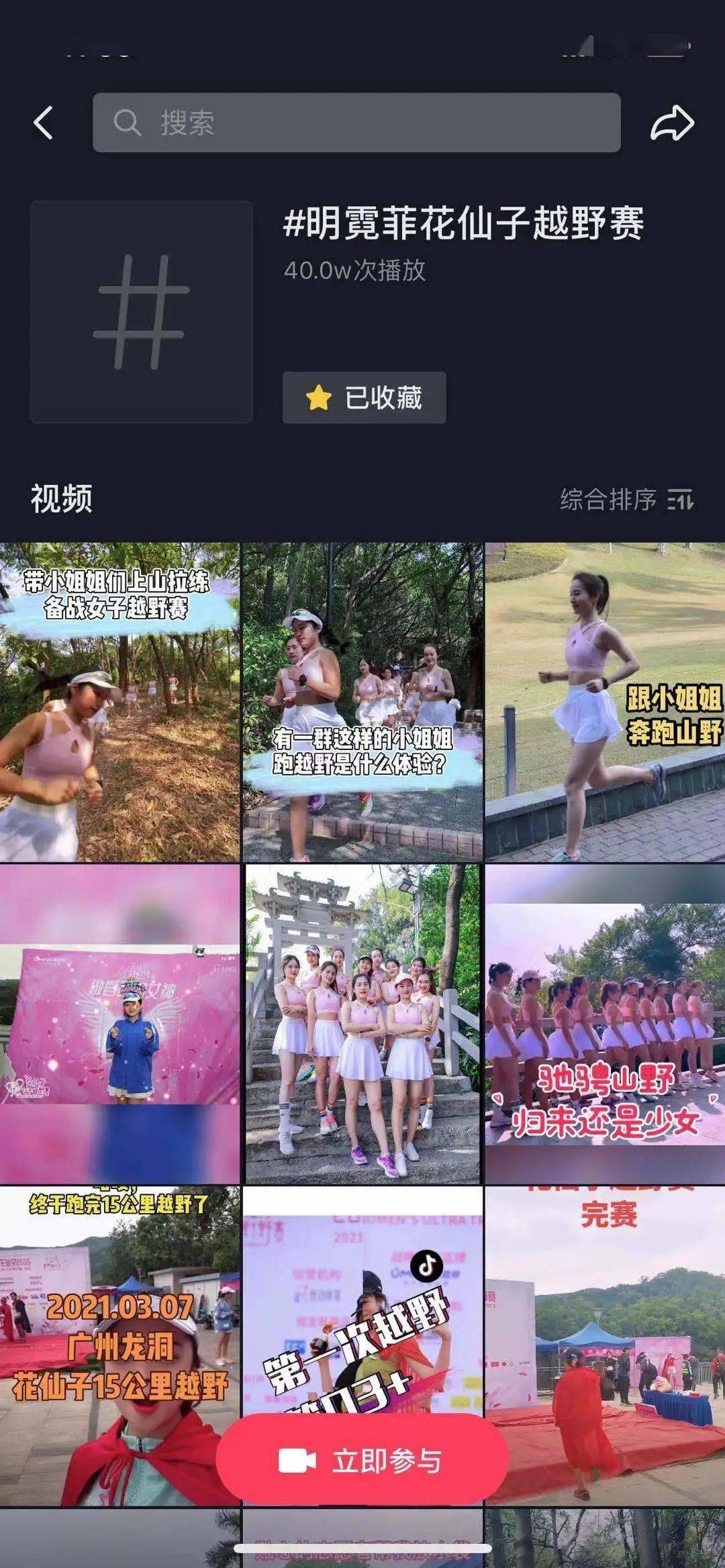This screenshot has height=1568, width=725.
Task: Play video 驰骋山野归来还是少女
Action: (x=606, y=1024)
